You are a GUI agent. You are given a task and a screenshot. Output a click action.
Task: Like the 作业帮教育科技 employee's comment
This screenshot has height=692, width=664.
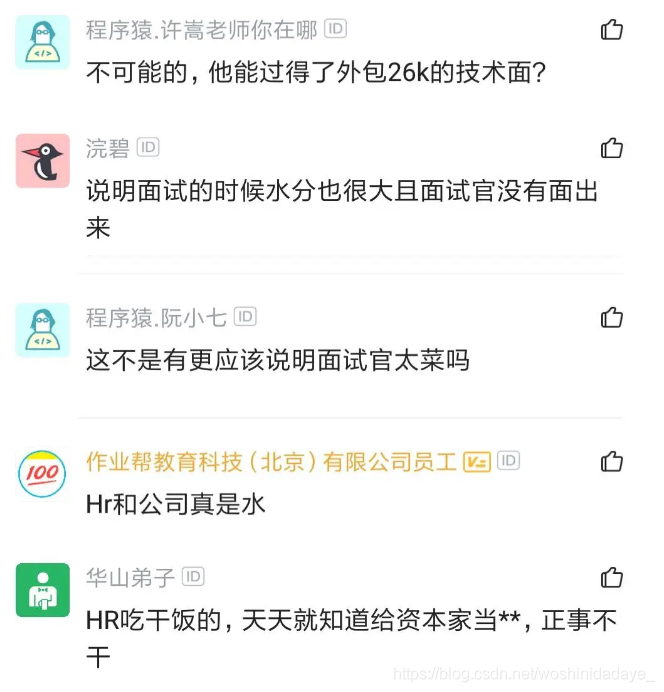coord(612,462)
